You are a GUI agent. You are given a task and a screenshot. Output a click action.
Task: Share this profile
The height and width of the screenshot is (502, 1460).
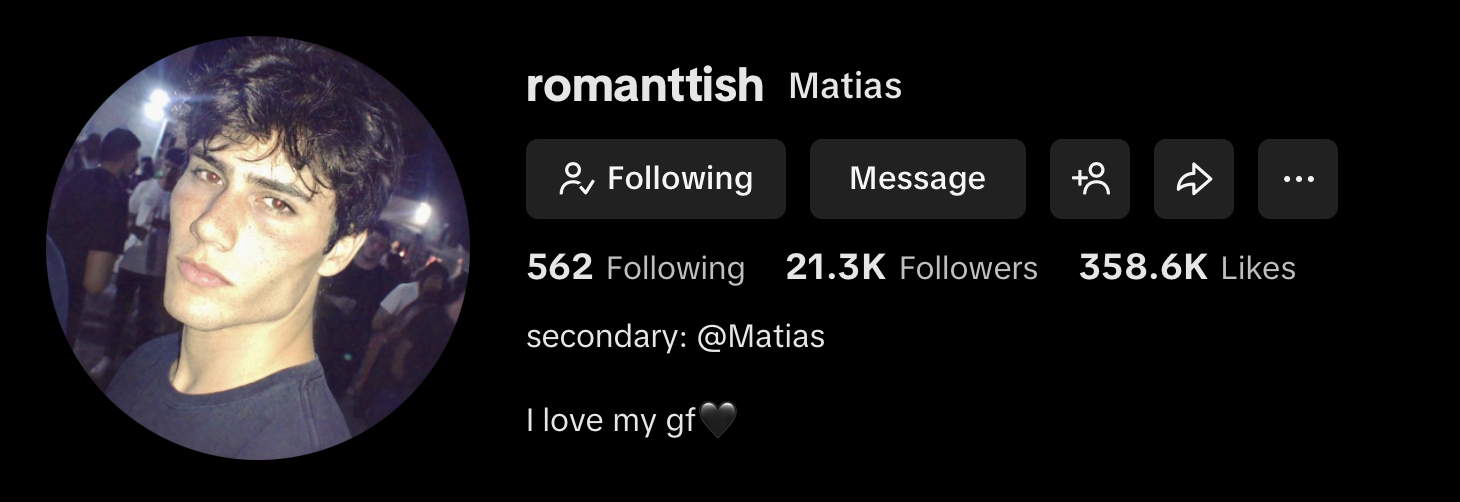(1193, 179)
